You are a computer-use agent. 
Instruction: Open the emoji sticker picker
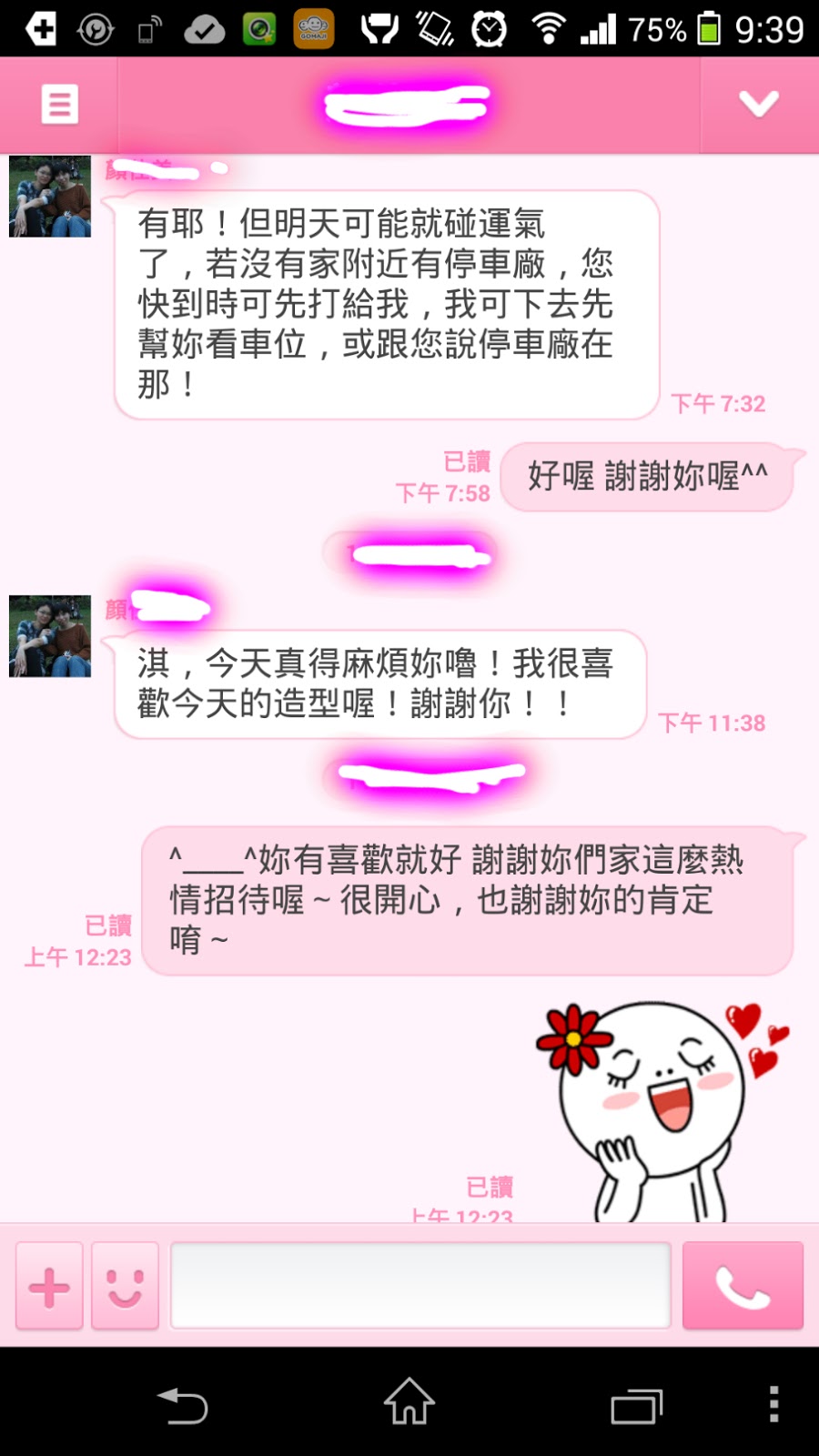[125, 1287]
